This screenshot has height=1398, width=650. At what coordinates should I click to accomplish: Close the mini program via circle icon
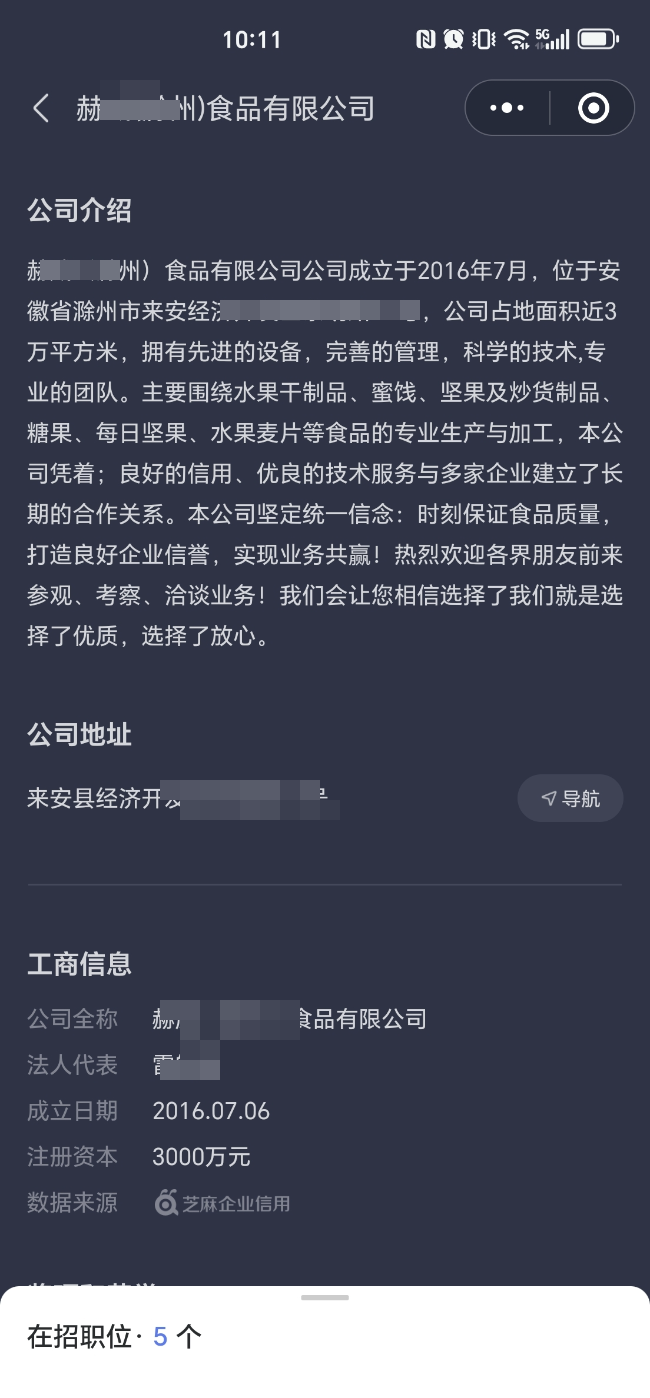coord(593,108)
